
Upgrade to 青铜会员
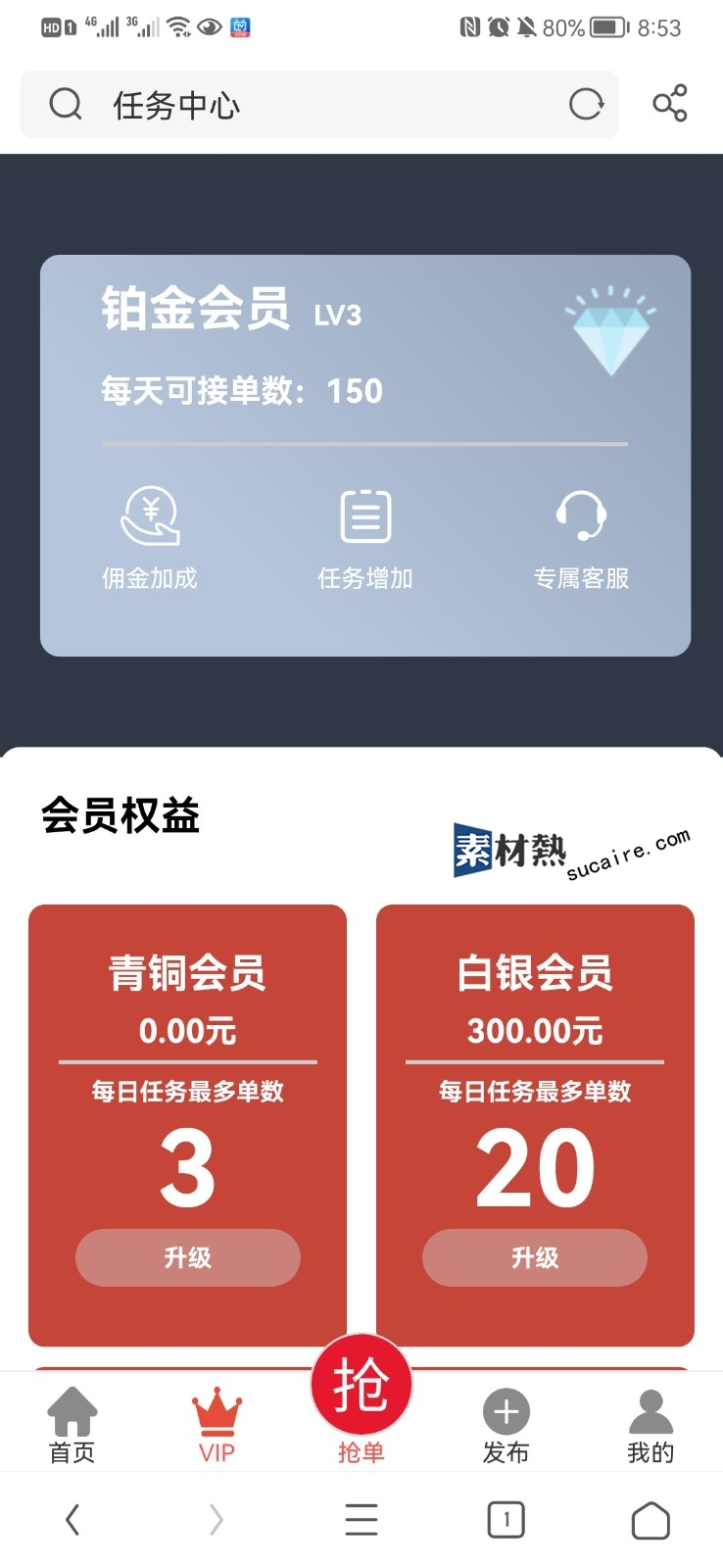tap(188, 1257)
